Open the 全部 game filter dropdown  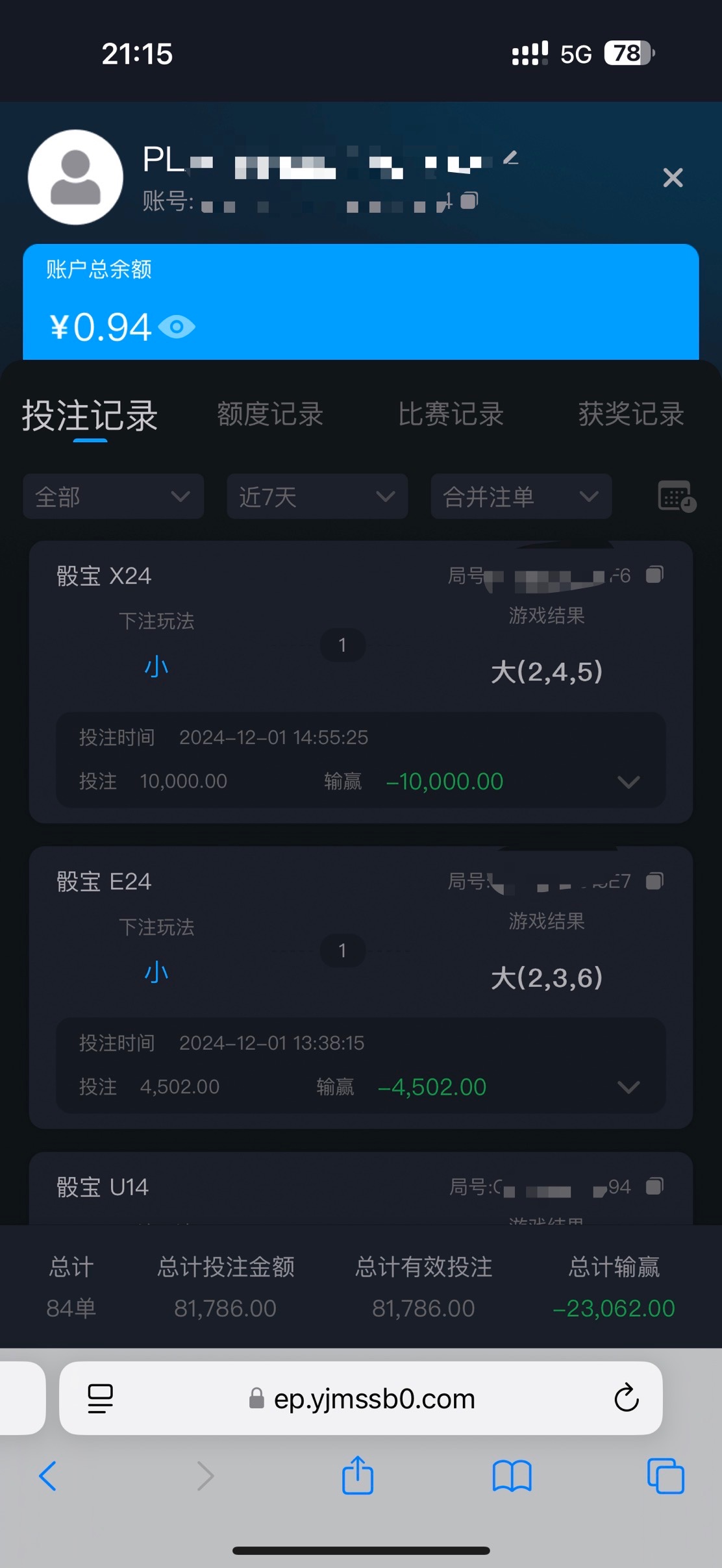(x=113, y=497)
